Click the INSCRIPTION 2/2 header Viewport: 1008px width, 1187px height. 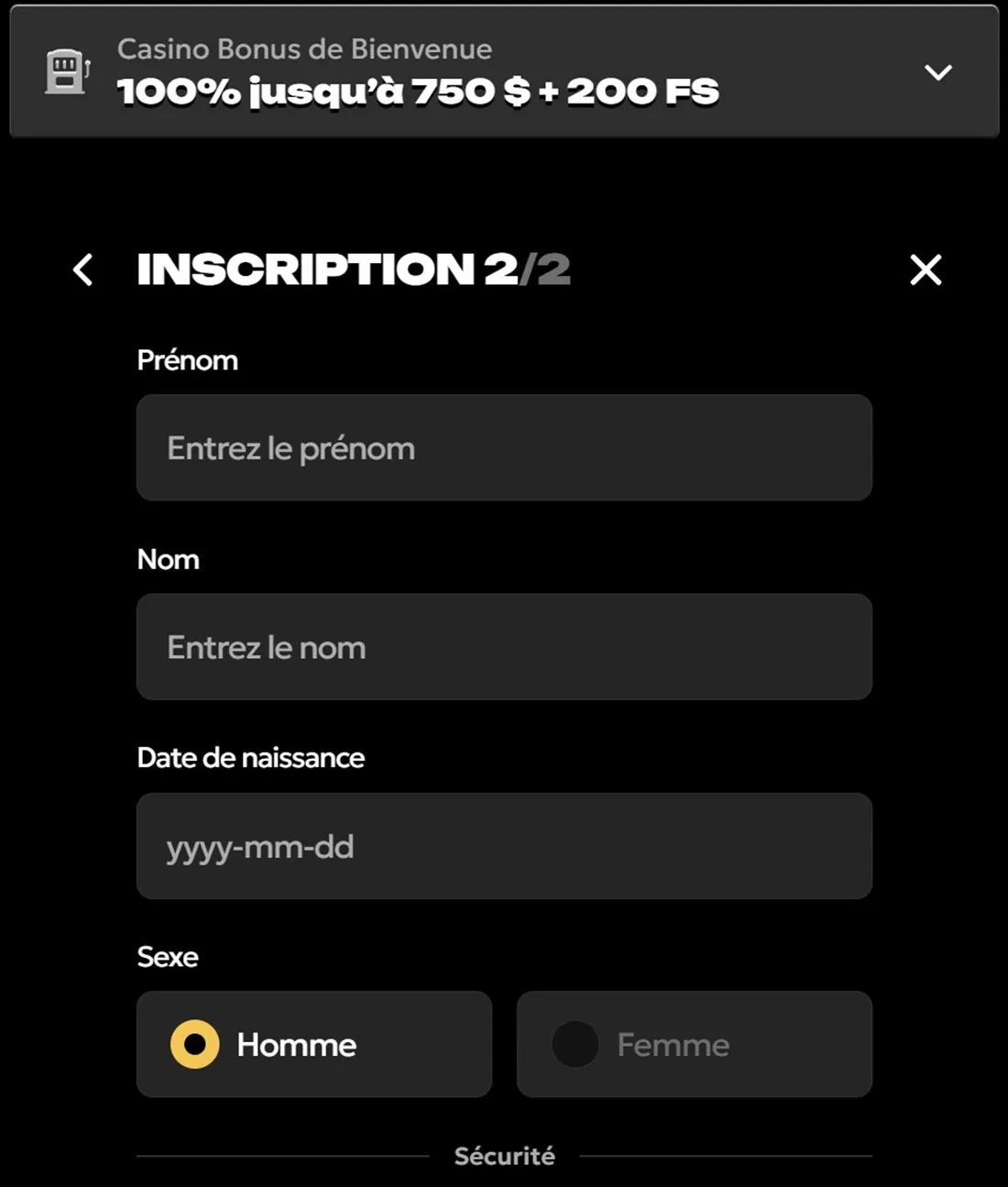pyautogui.click(x=354, y=269)
